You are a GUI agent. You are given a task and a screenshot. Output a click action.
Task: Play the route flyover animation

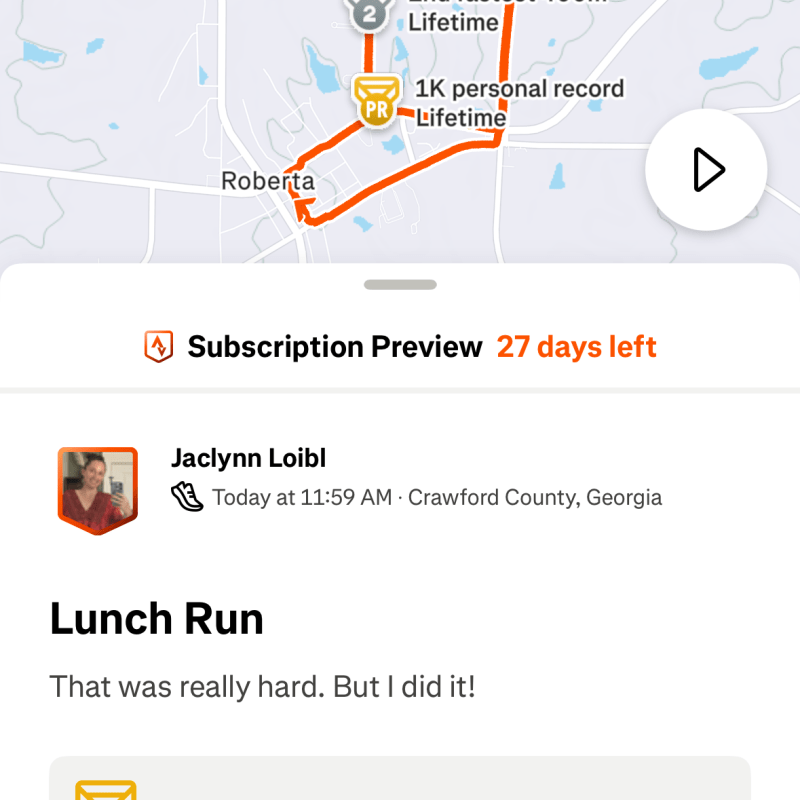706,170
